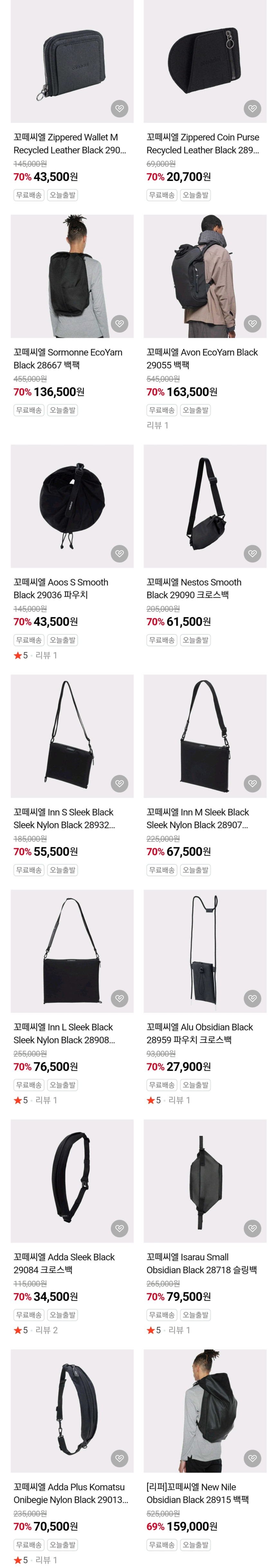View the Inn L Sleek bag
The height and width of the screenshot is (1568, 273).
click(x=72, y=951)
